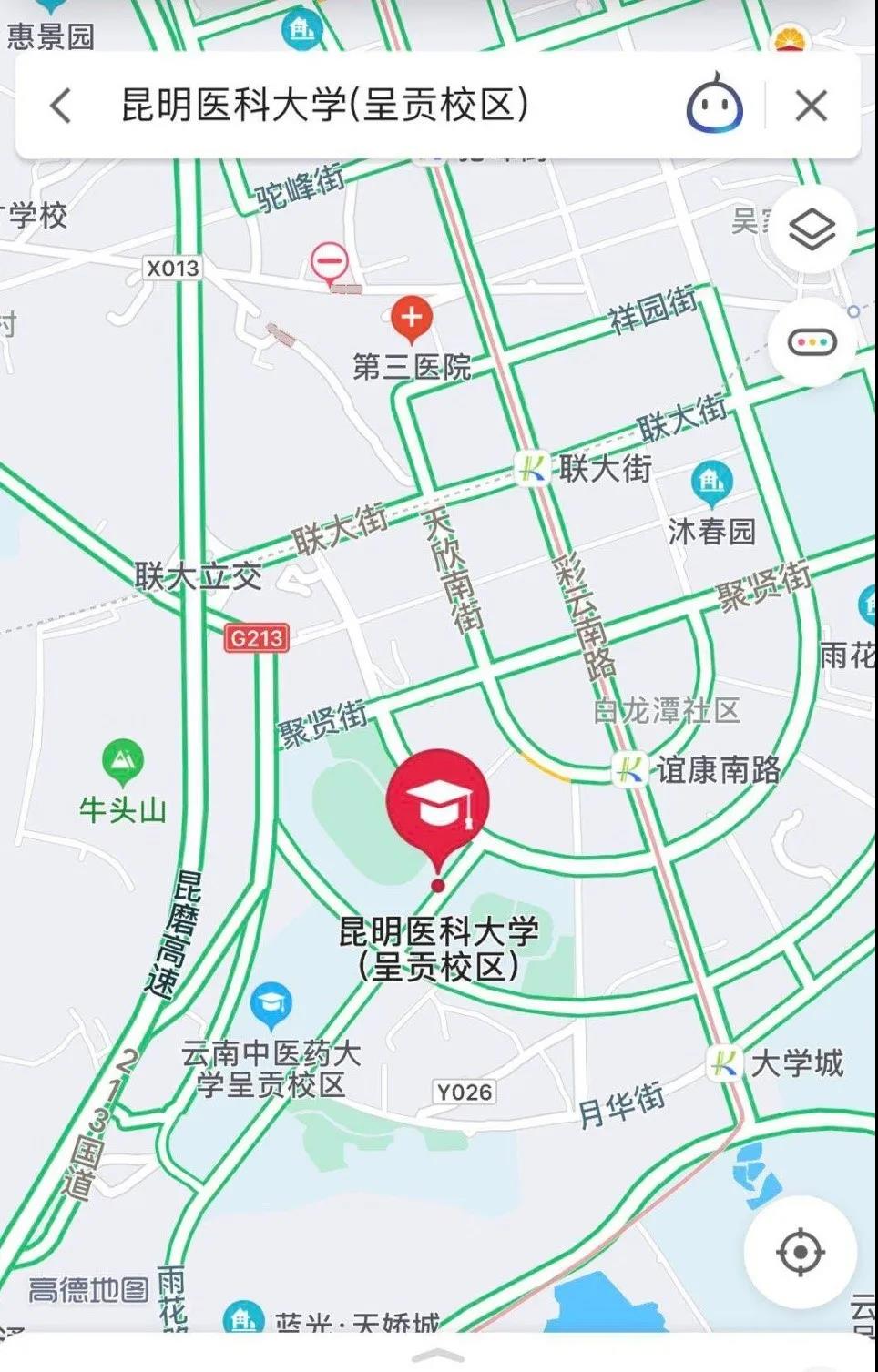Screen dimensions: 878x1372
Task: Select the 牛头山 mountain marker
Action: click(122, 761)
